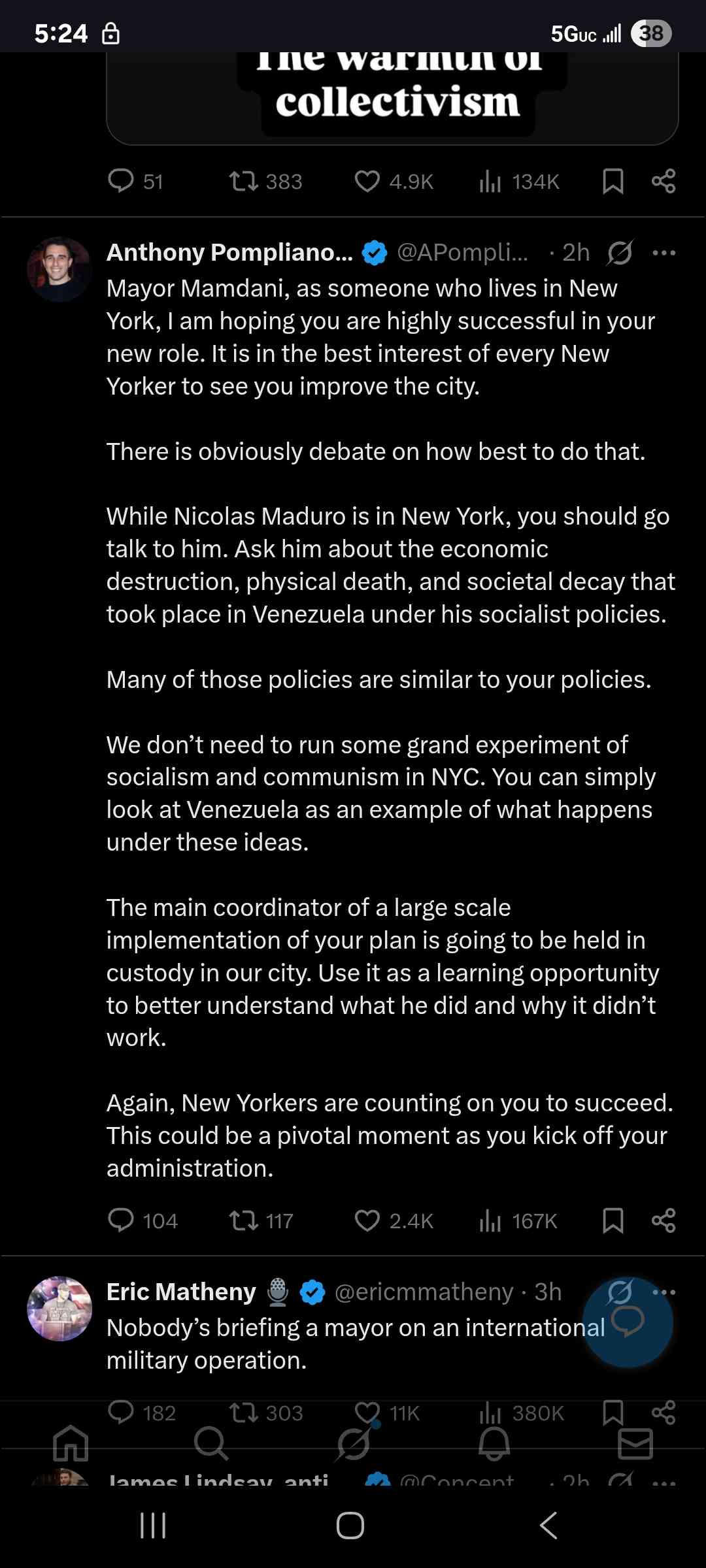Open Eric Matheny's profile picture
The image size is (706, 1568).
[x=59, y=1309]
